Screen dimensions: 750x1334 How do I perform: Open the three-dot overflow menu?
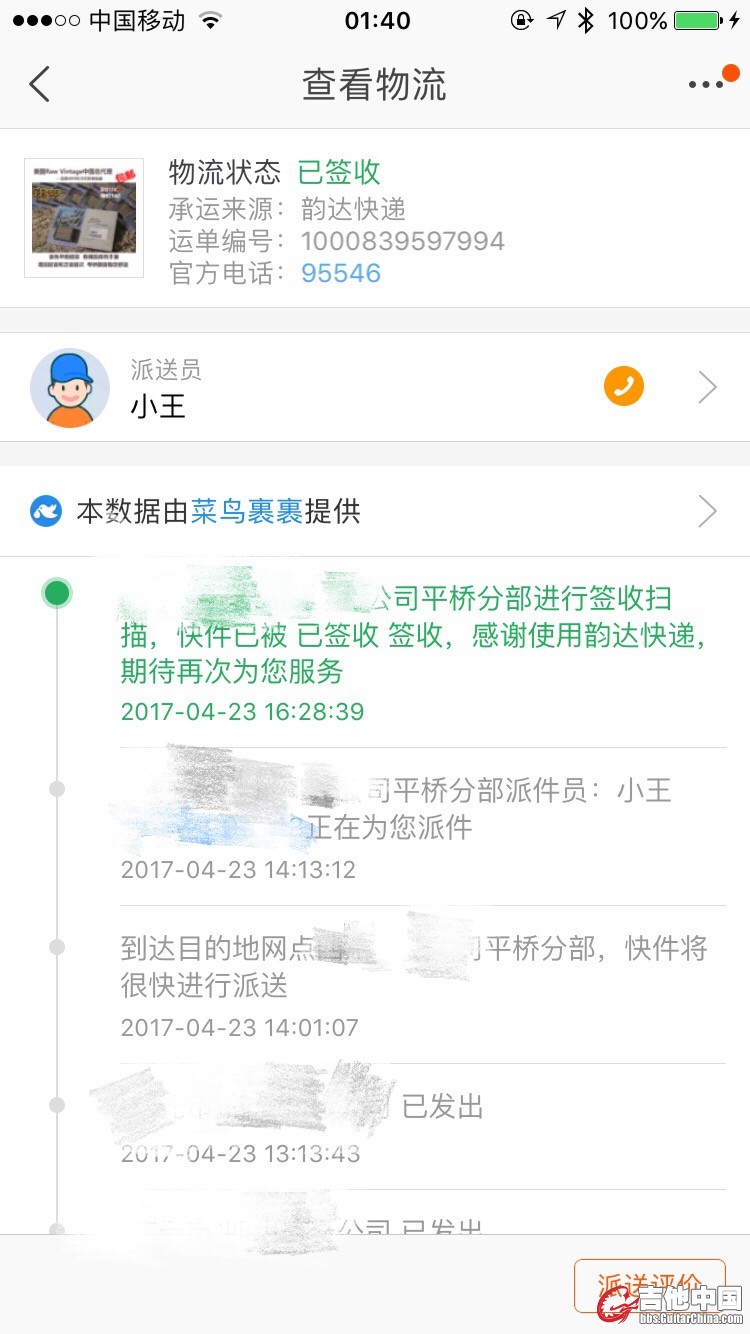click(706, 85)
